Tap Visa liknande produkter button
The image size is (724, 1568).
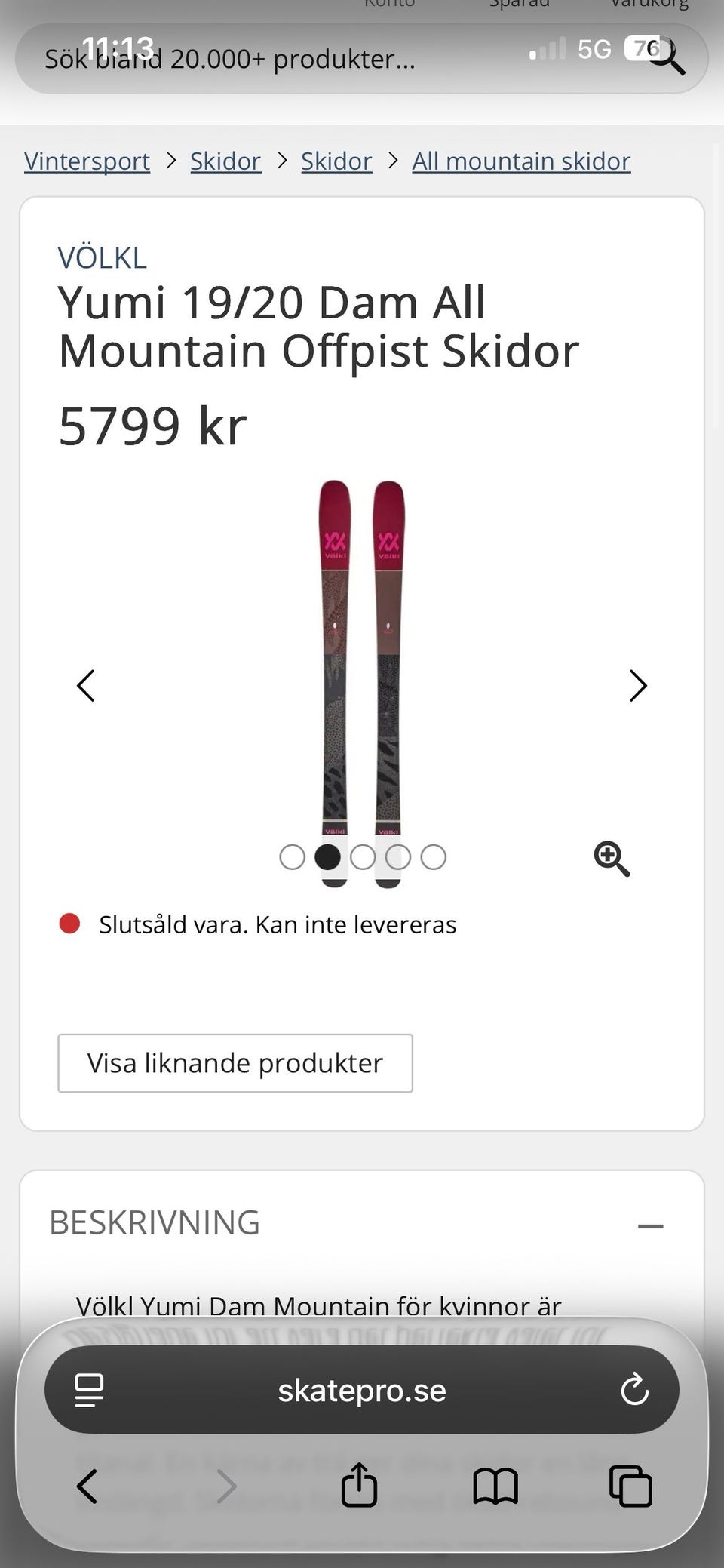[235, 1062]
